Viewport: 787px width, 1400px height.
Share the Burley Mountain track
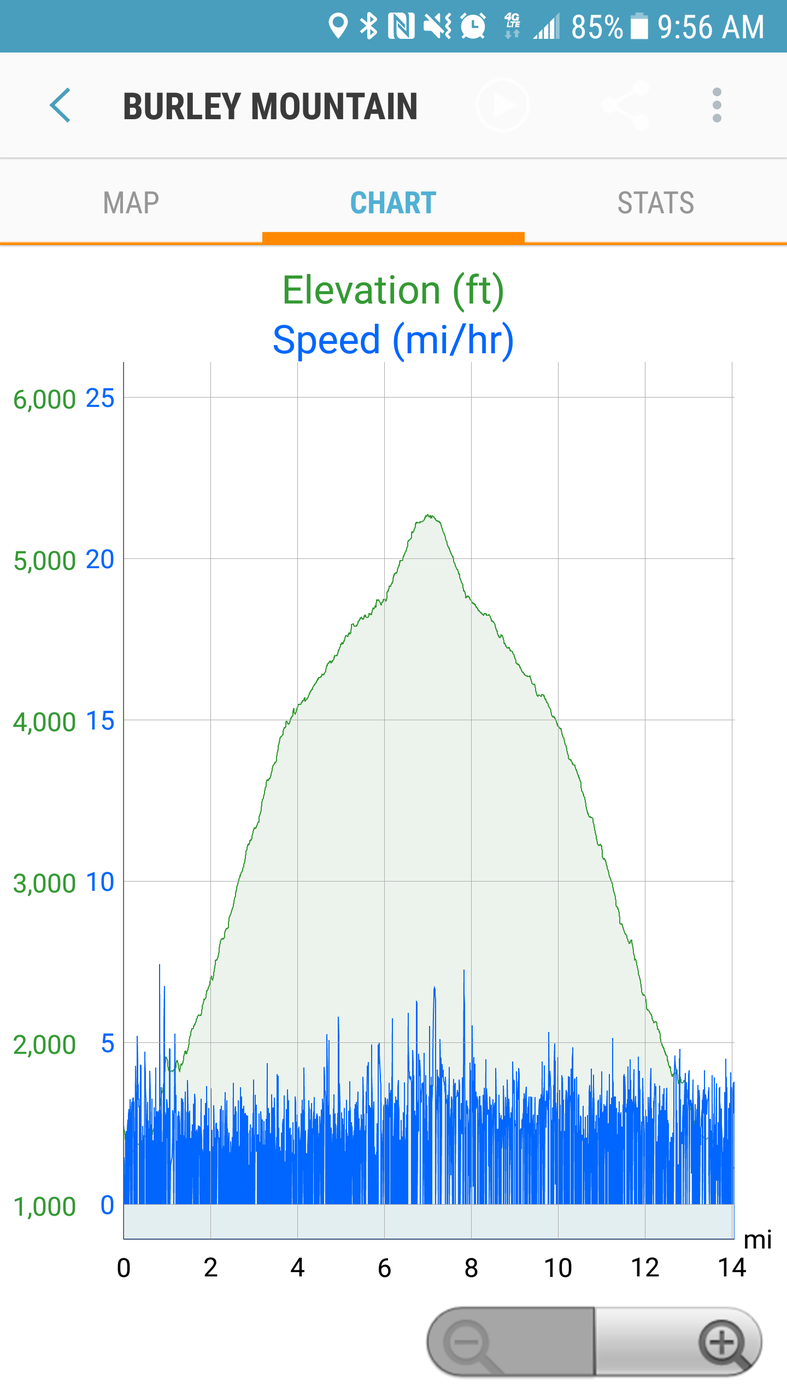tap(626, 105)
